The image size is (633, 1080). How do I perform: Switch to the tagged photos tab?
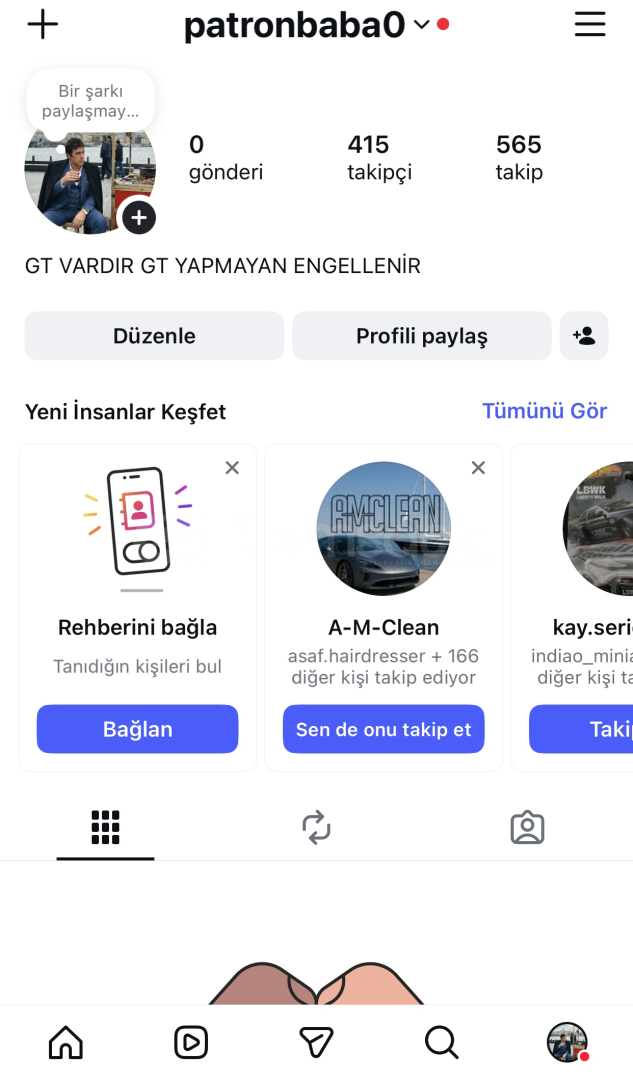[527, 827]
